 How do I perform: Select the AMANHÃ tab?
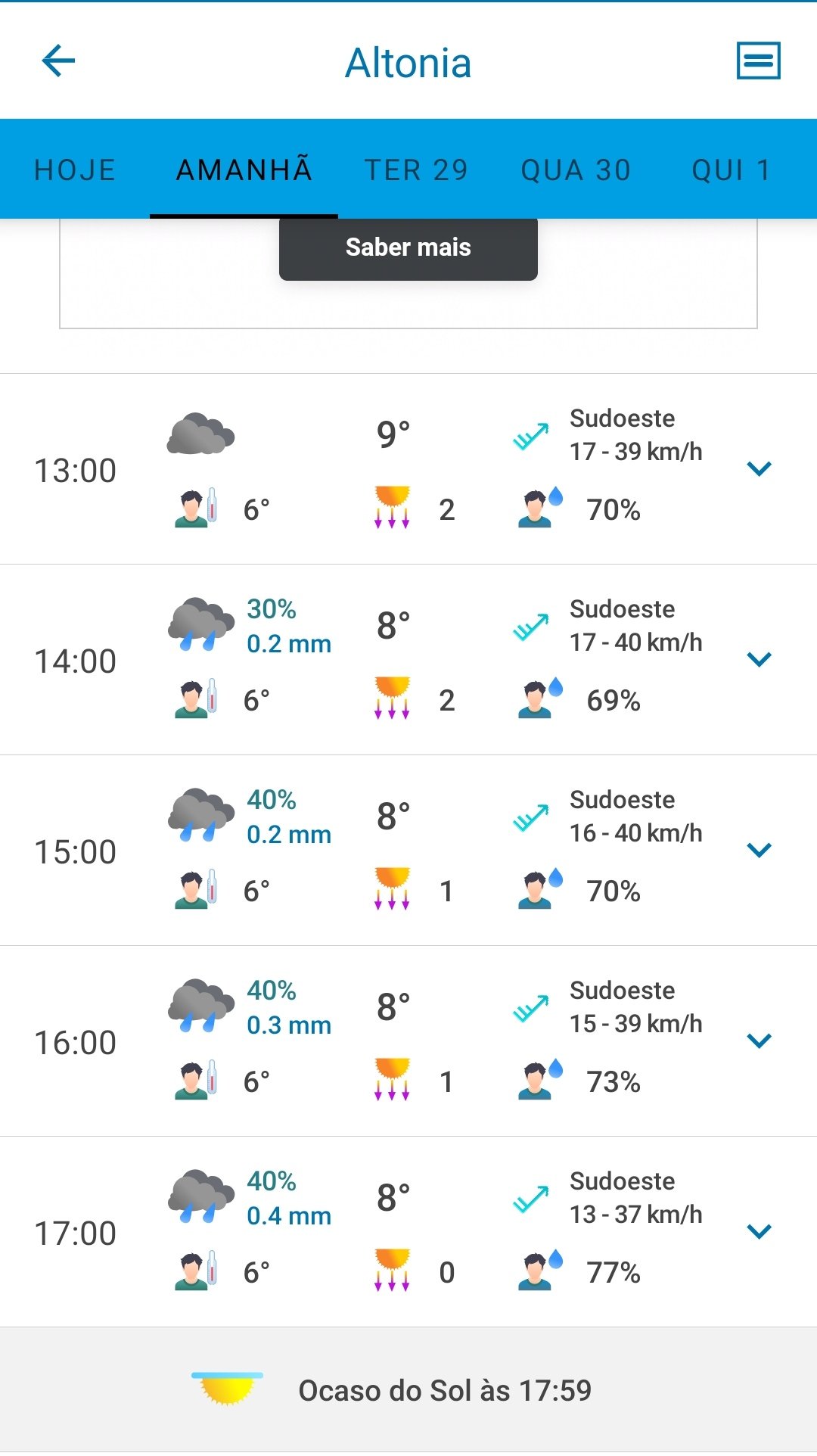click(244, 170)
